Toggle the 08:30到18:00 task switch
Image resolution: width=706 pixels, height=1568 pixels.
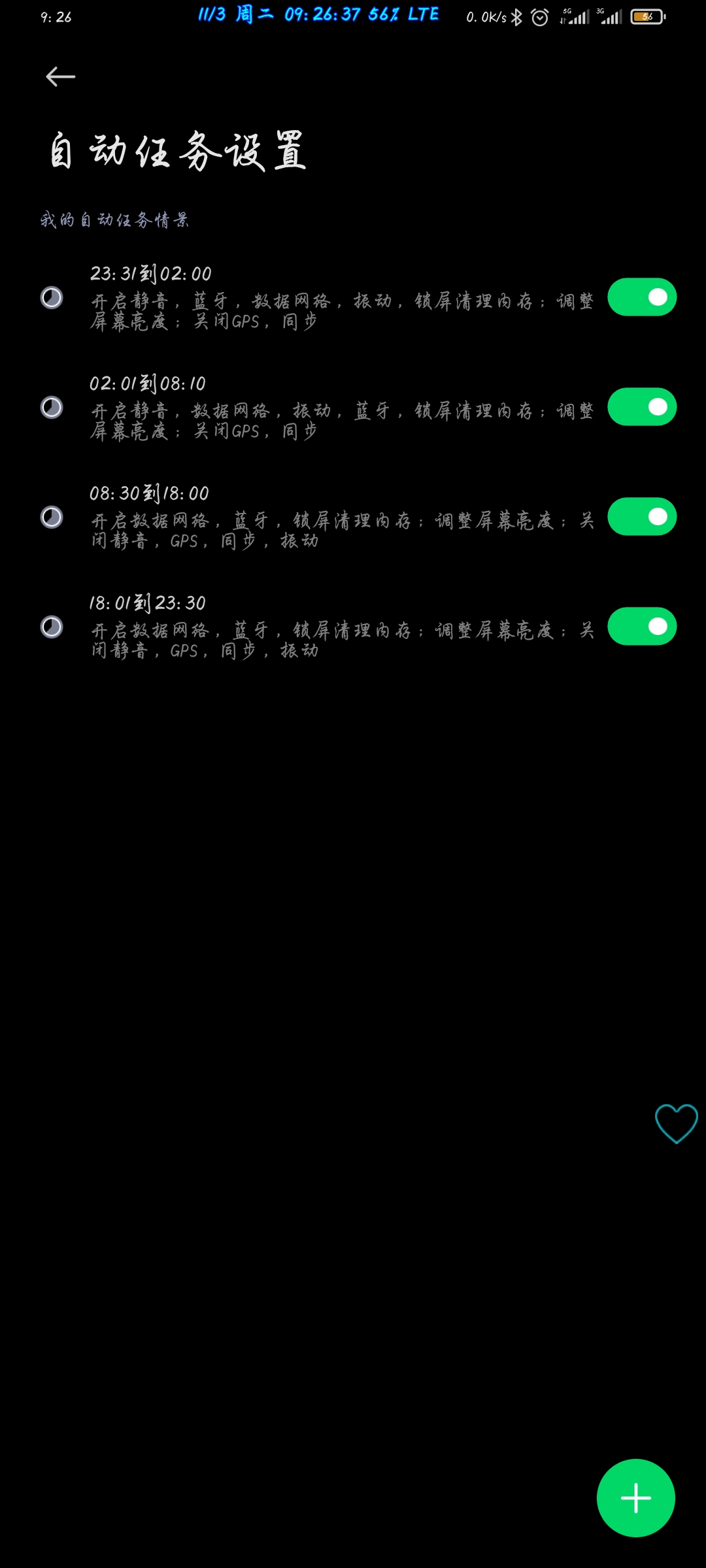click(x=642, y=517)
